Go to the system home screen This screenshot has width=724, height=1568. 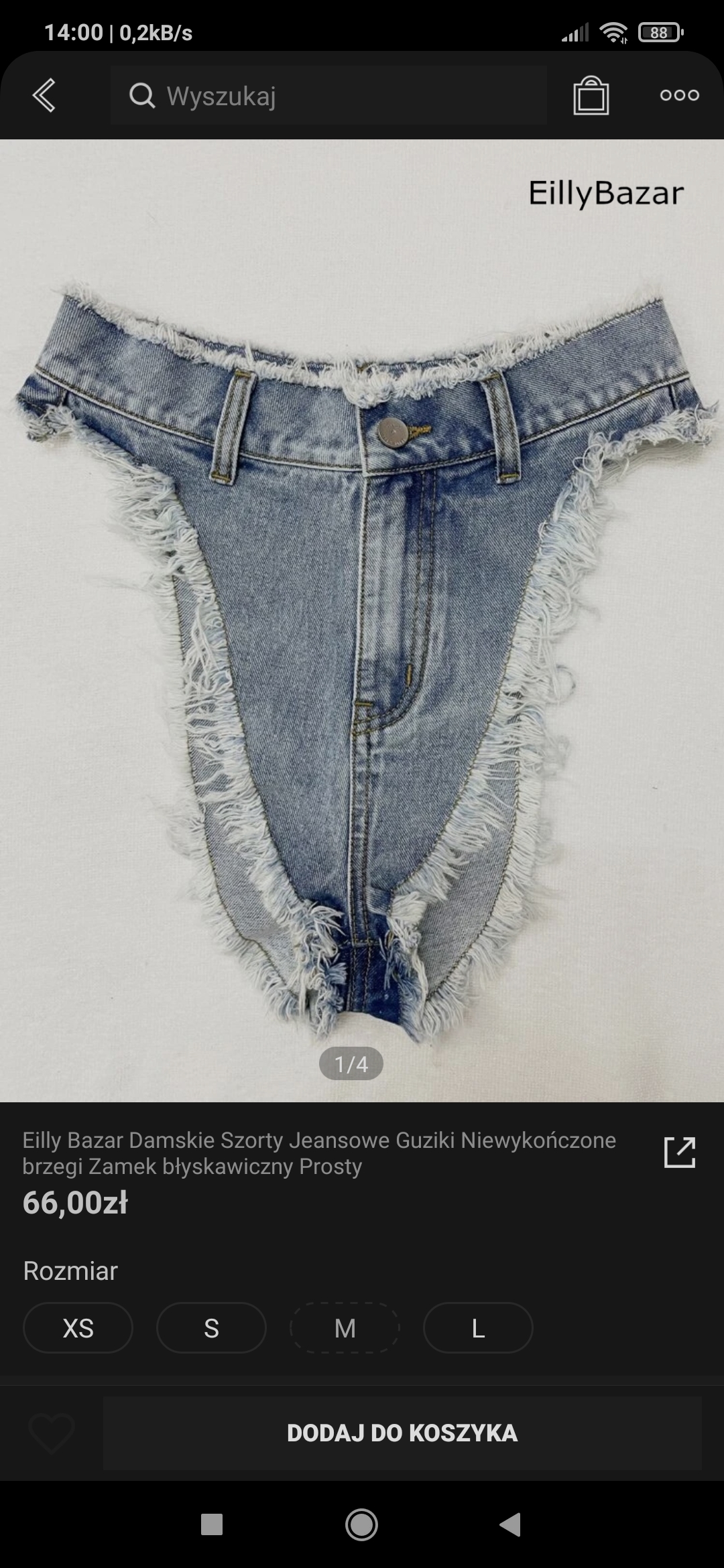click(361, 1525)
